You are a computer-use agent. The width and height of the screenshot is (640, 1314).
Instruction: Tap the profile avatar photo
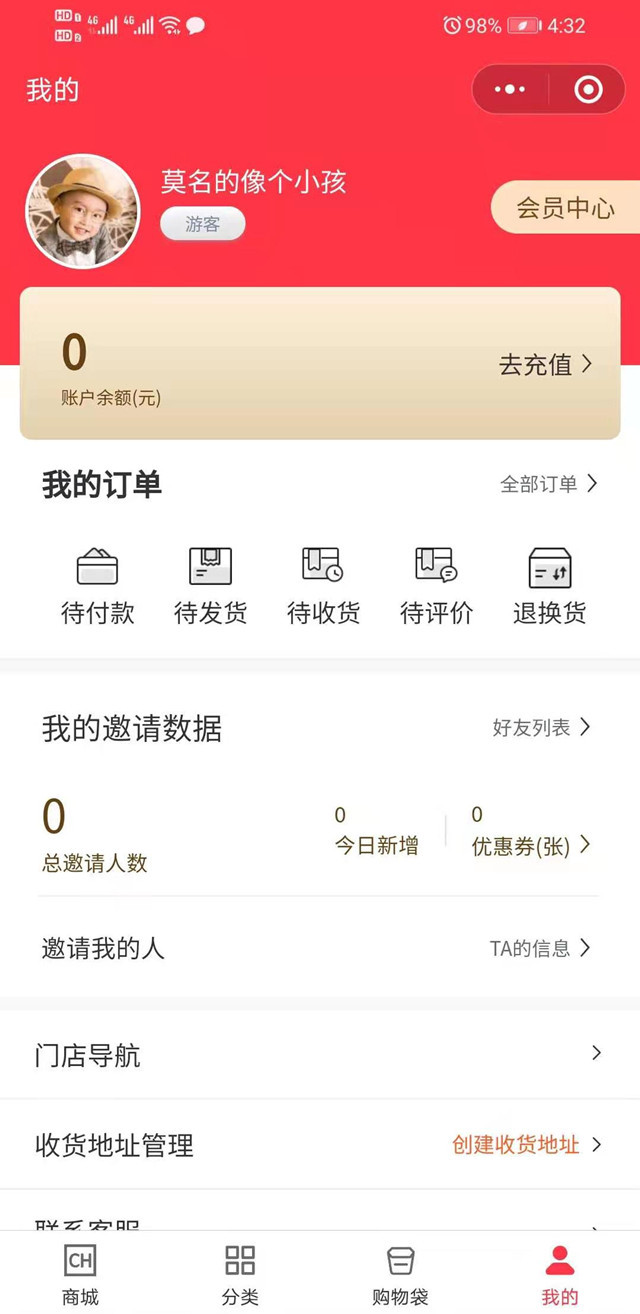[83, 211]
